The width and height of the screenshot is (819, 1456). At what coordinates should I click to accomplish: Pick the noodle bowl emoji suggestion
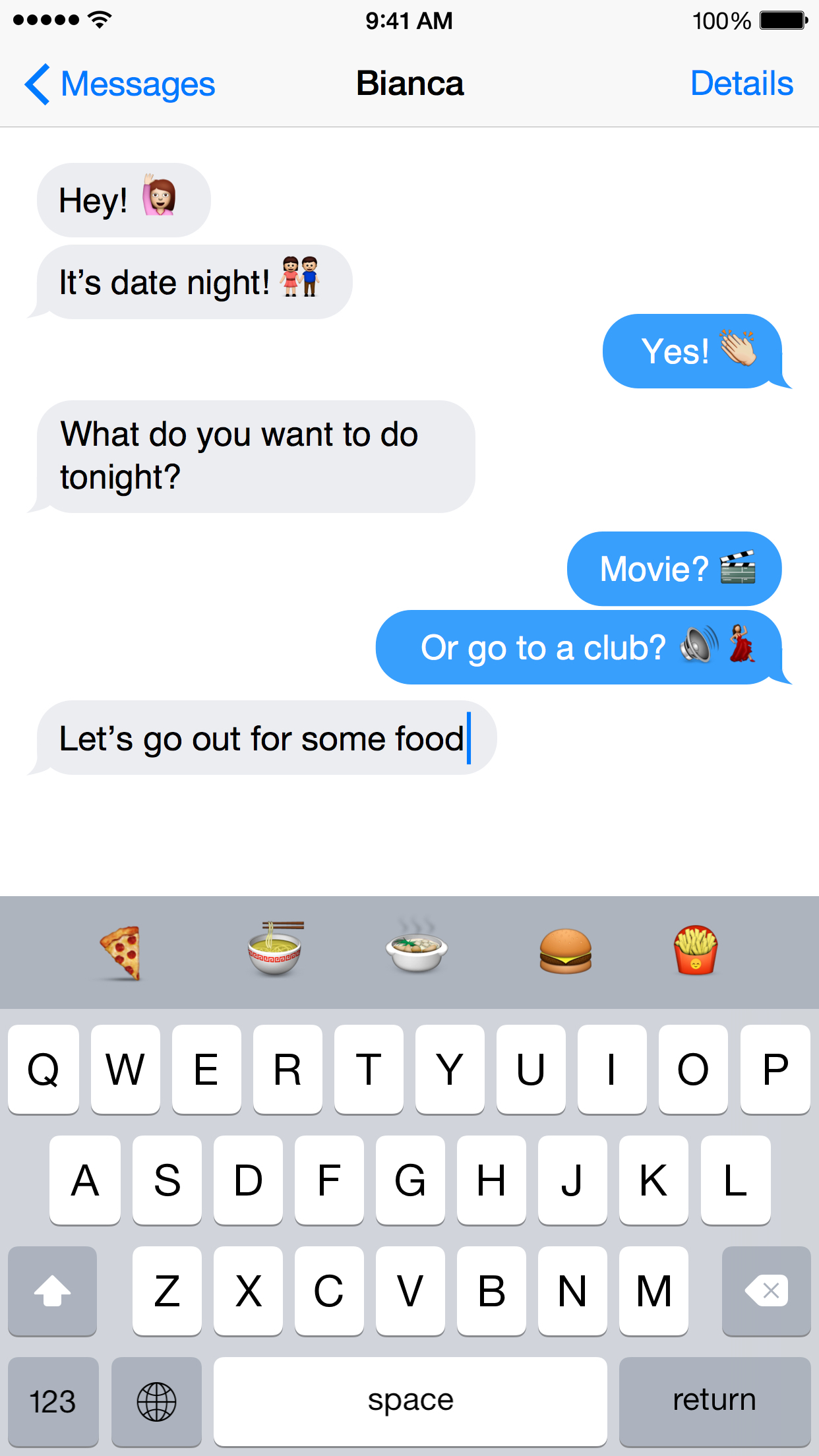coord(276,950)
